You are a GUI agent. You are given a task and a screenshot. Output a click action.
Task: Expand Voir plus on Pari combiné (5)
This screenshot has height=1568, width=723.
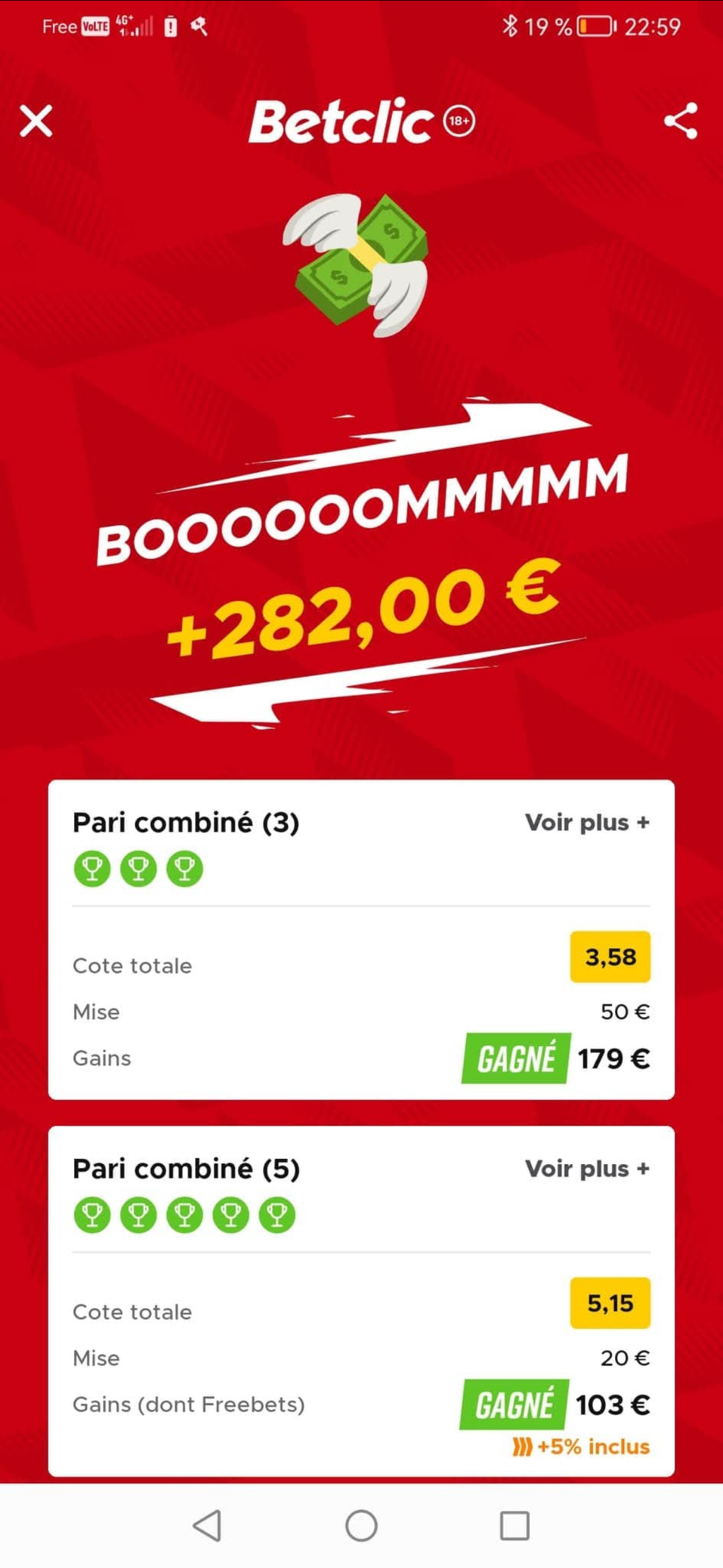[587, 1169]
